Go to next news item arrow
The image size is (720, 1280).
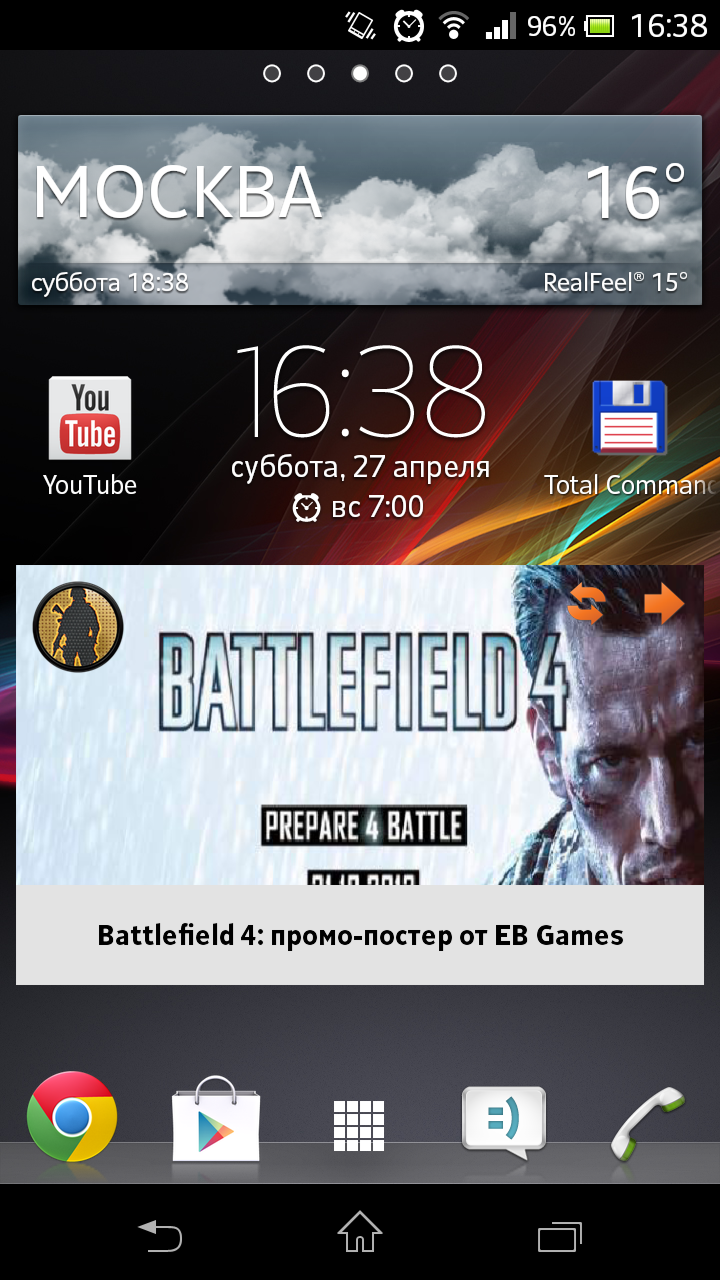coord(664,604)
